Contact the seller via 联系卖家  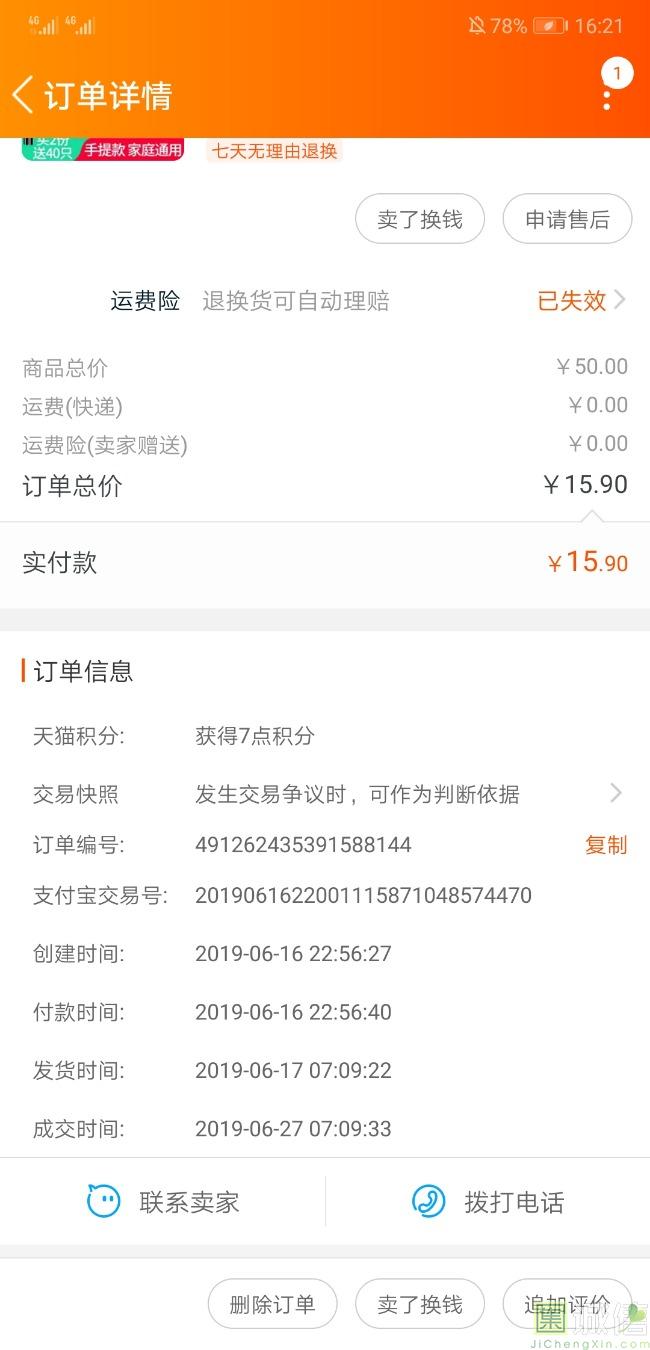pyautogui.click(x=163, y=1201)
